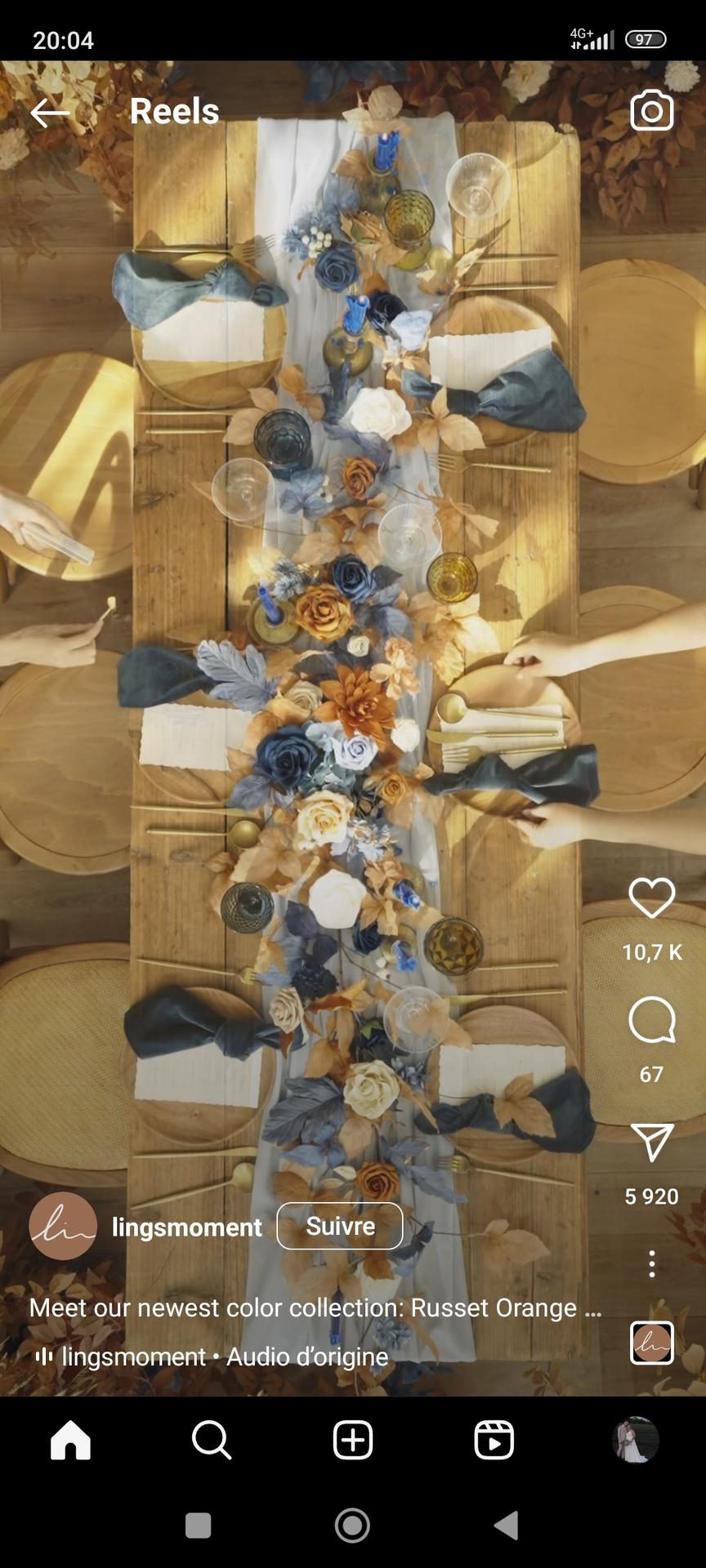Go back using the top-left arrow

coord(50,113)
